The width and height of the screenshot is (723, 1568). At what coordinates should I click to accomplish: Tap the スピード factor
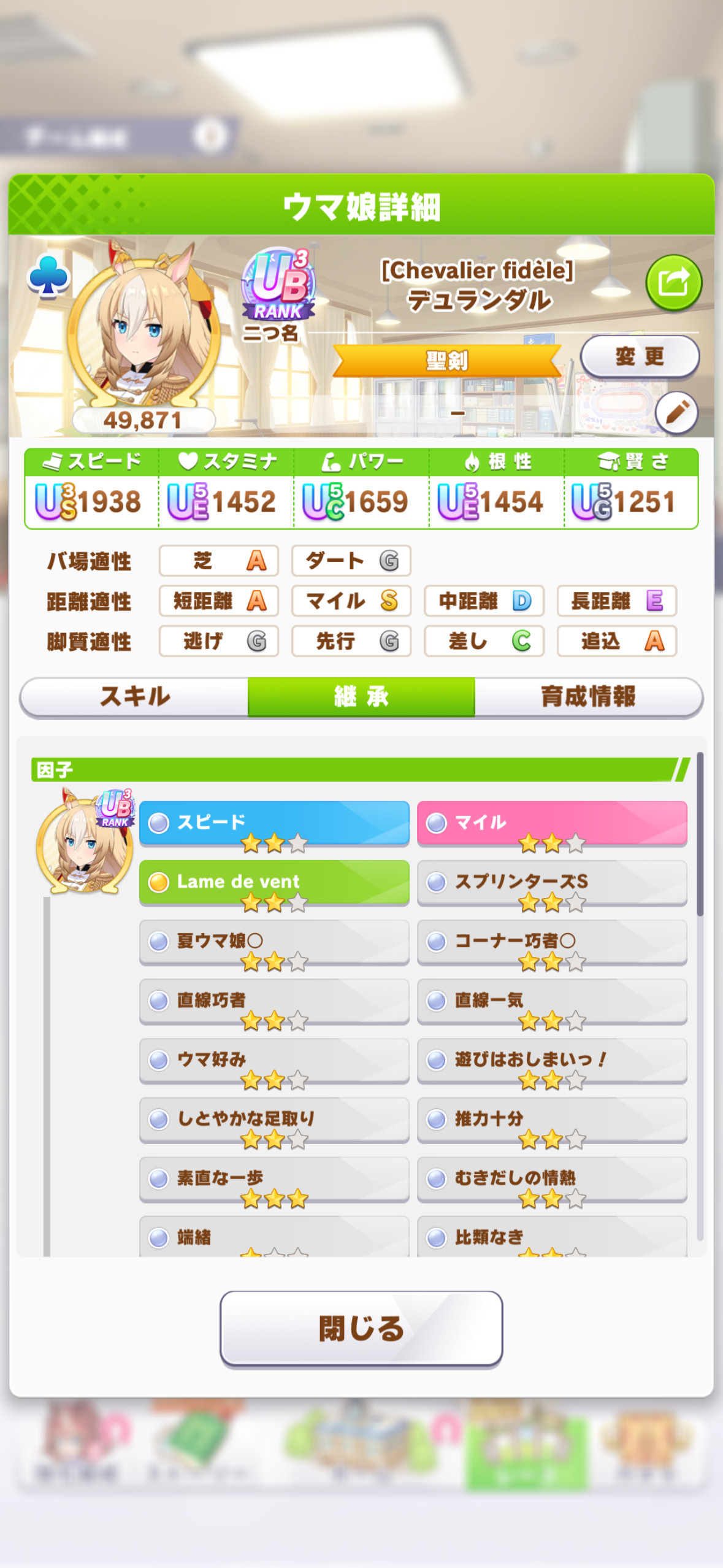point(274,823)
